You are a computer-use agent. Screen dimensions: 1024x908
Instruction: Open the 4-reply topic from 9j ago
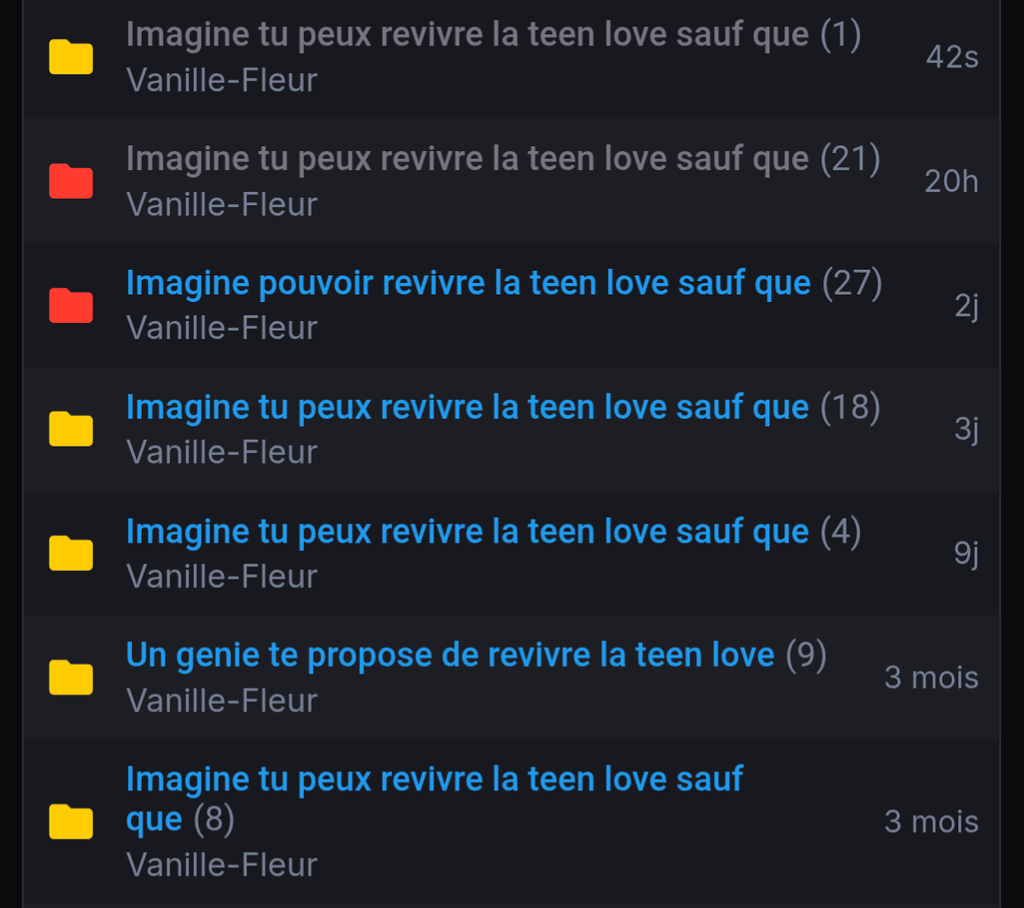pos(467,532)
